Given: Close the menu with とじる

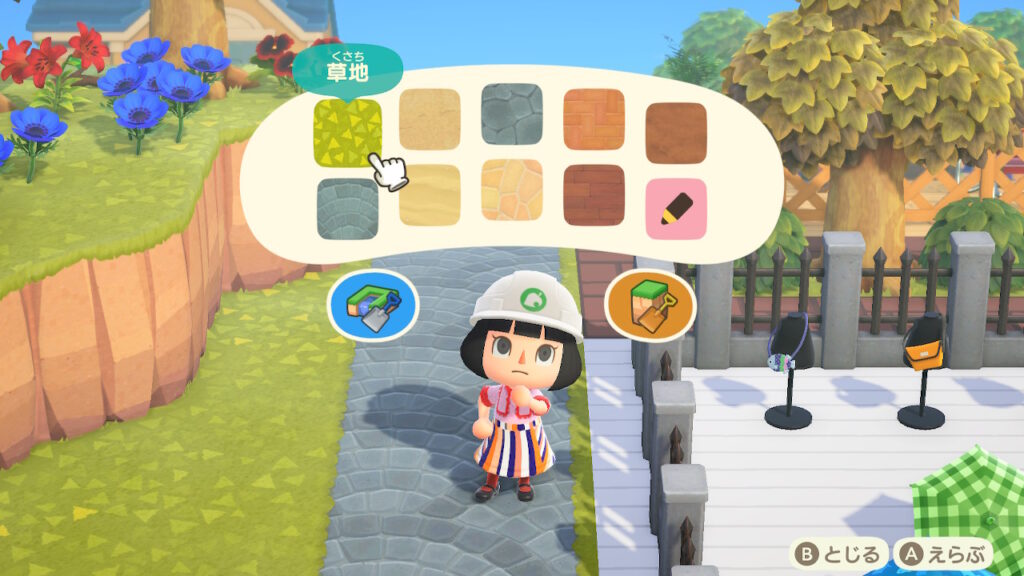Looking at the screenshot, I should point(838,553).
